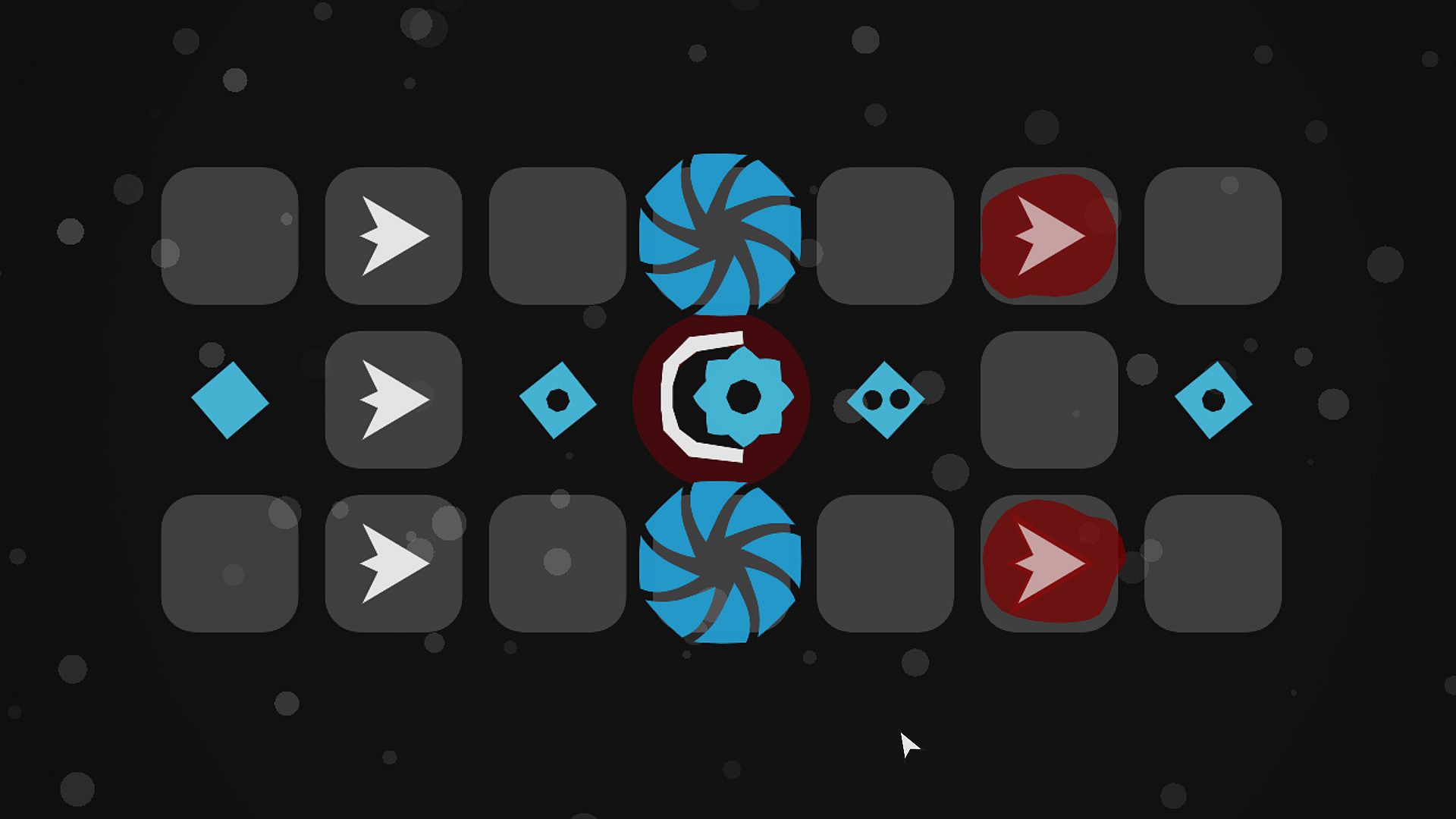
Task: Tap the blue spiral shutter above the gear
Action: 720,234
